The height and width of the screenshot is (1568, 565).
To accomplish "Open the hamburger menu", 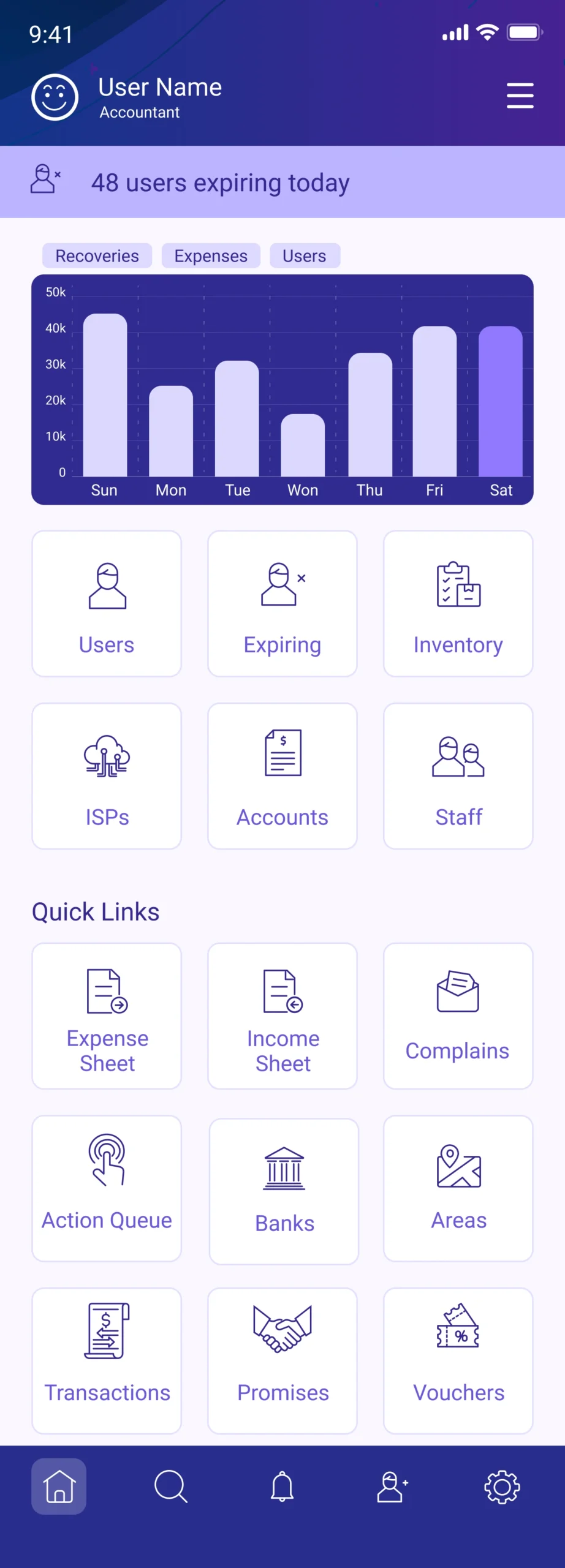I will coord(520,96).
